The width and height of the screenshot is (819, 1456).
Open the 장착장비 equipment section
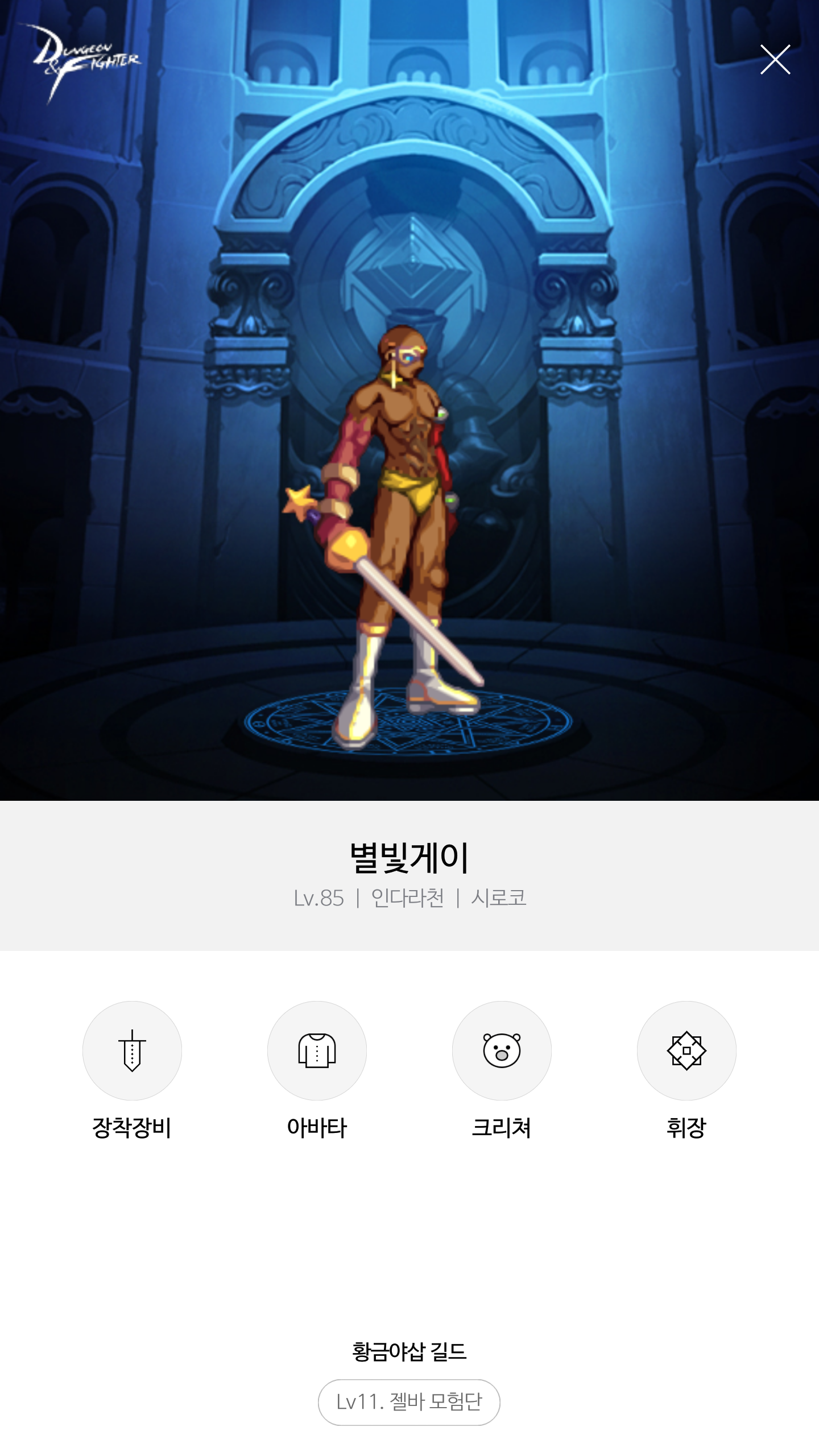(x=132, y=1050)
